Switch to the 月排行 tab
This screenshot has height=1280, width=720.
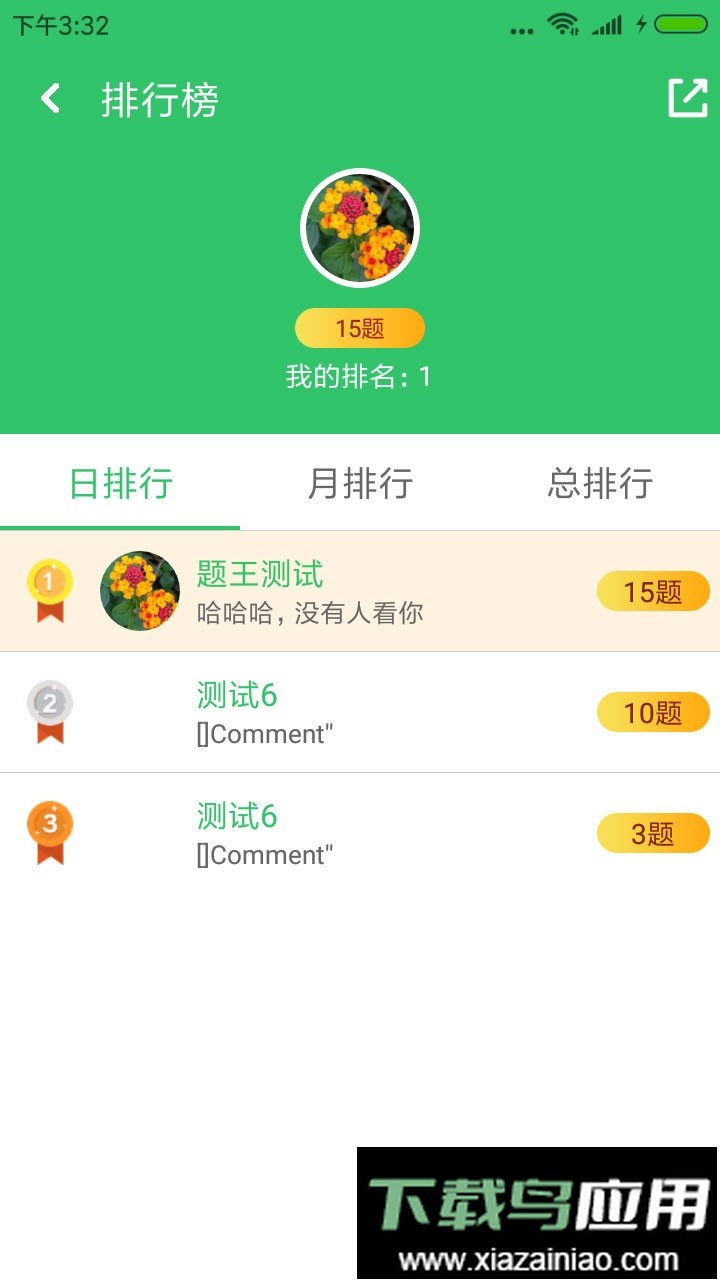359,484
